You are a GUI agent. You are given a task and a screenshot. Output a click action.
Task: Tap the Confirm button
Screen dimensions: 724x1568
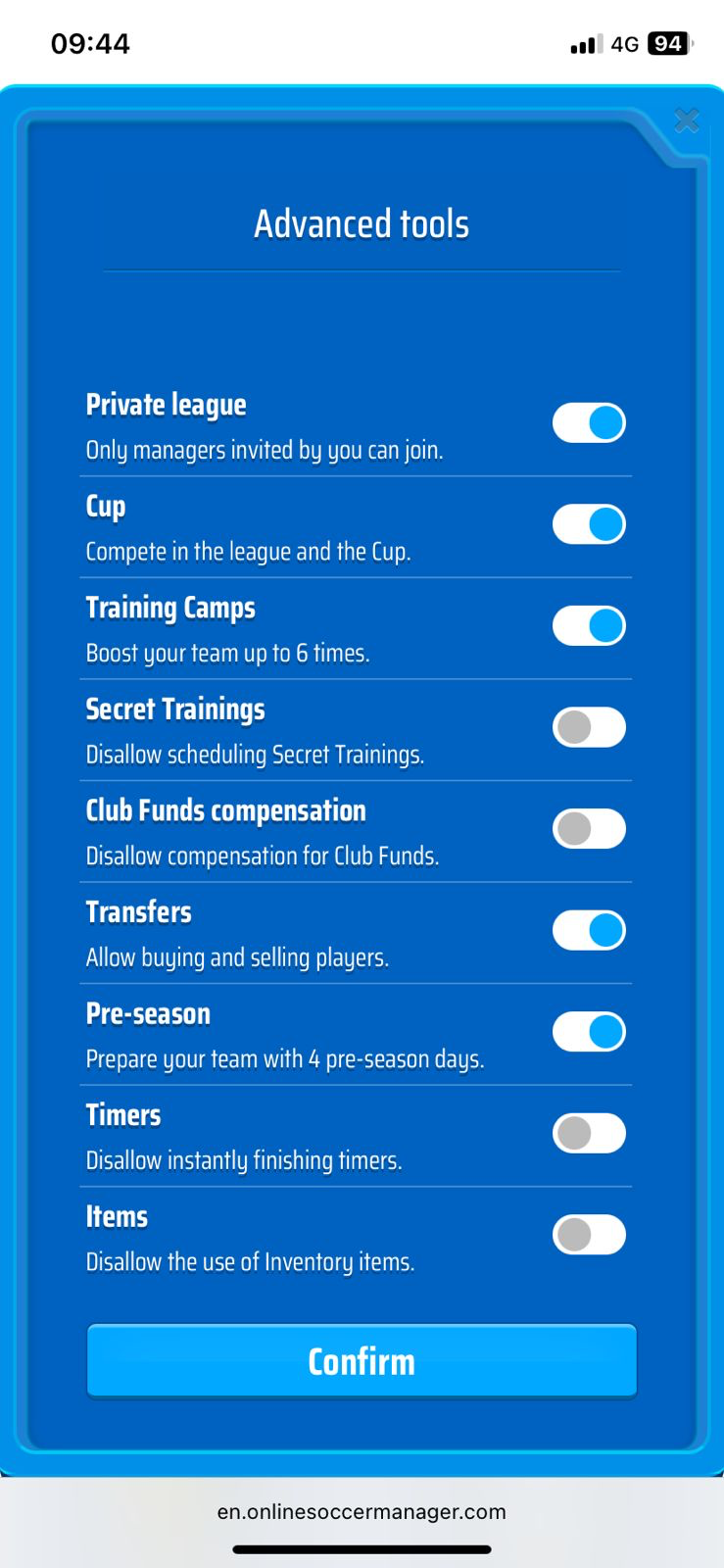pos(362,1360)
